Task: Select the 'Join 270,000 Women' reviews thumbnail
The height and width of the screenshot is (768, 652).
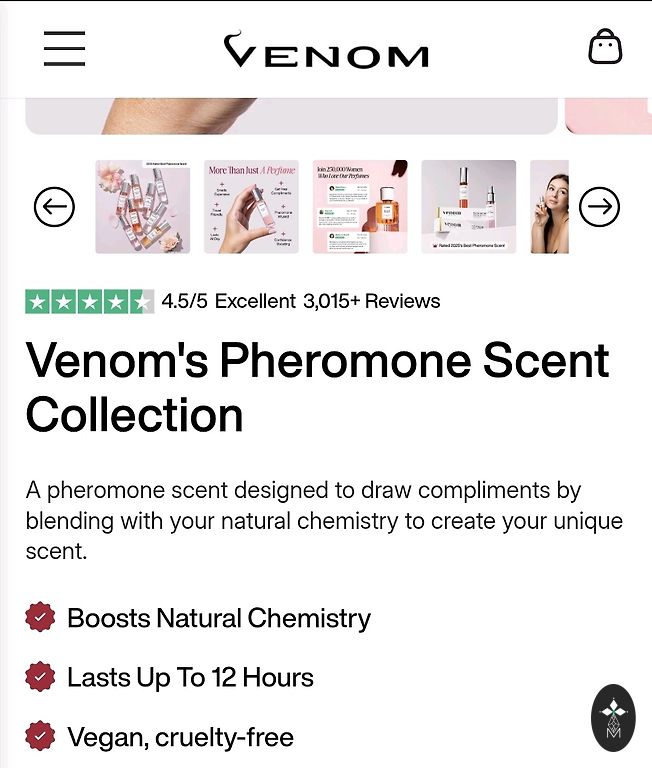Action: tap(360, 207)
